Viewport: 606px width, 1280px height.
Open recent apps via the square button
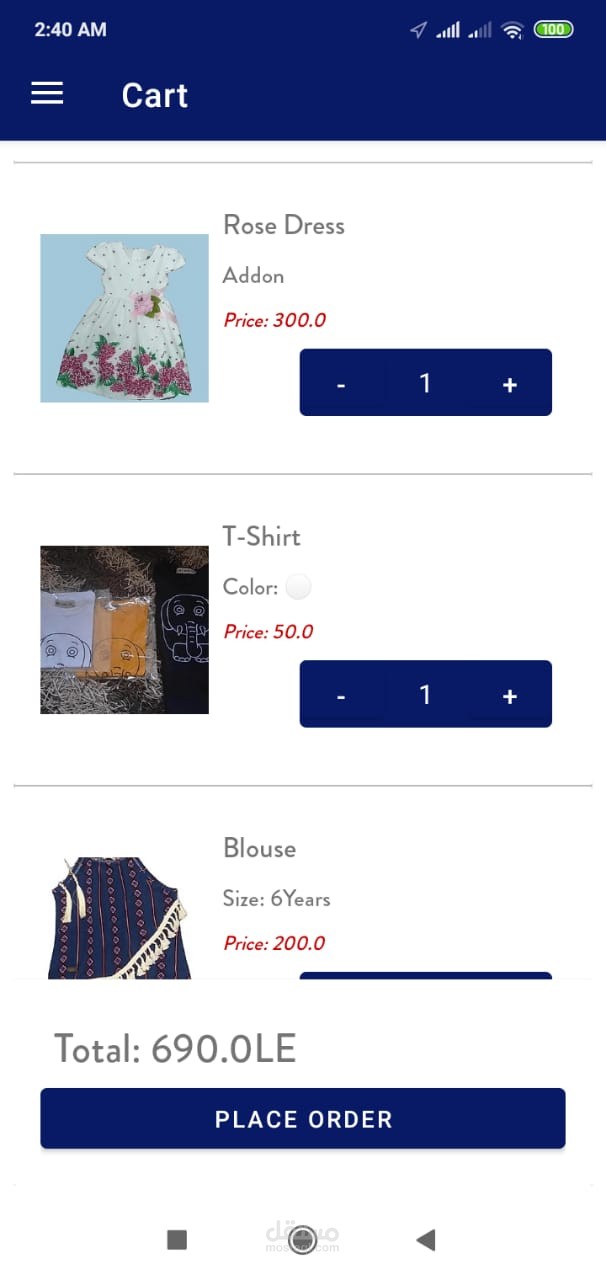tap(177, 1240)
